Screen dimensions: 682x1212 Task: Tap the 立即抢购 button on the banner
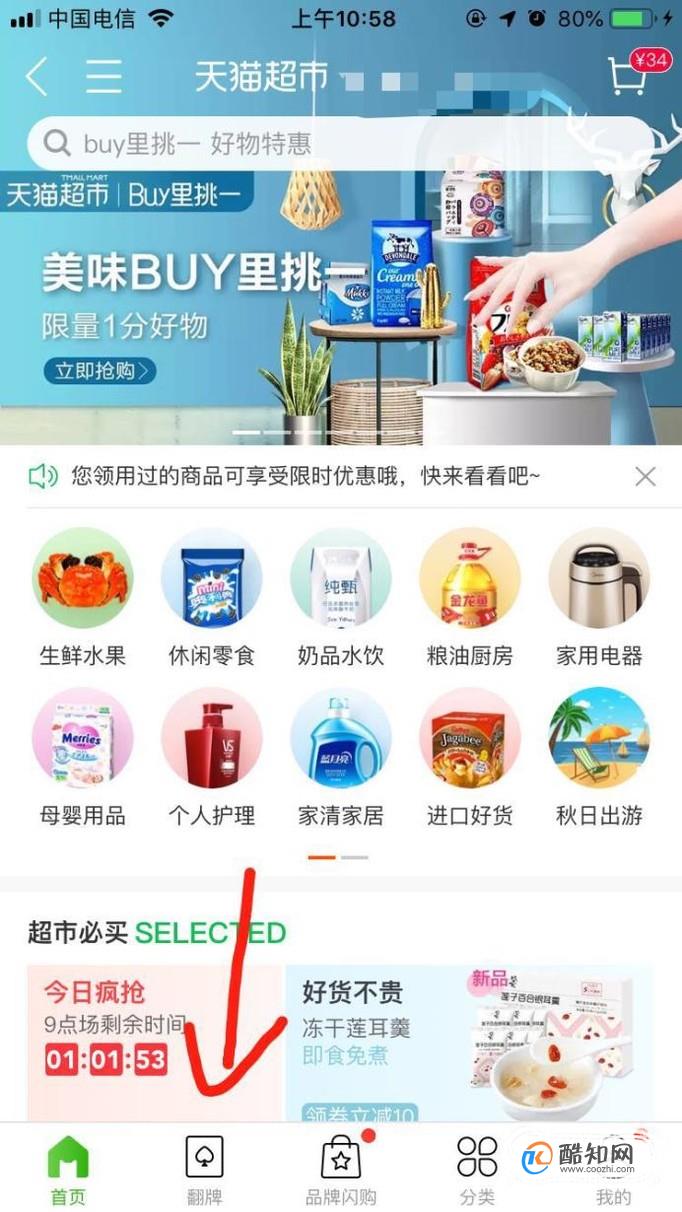tap(100, 371)
